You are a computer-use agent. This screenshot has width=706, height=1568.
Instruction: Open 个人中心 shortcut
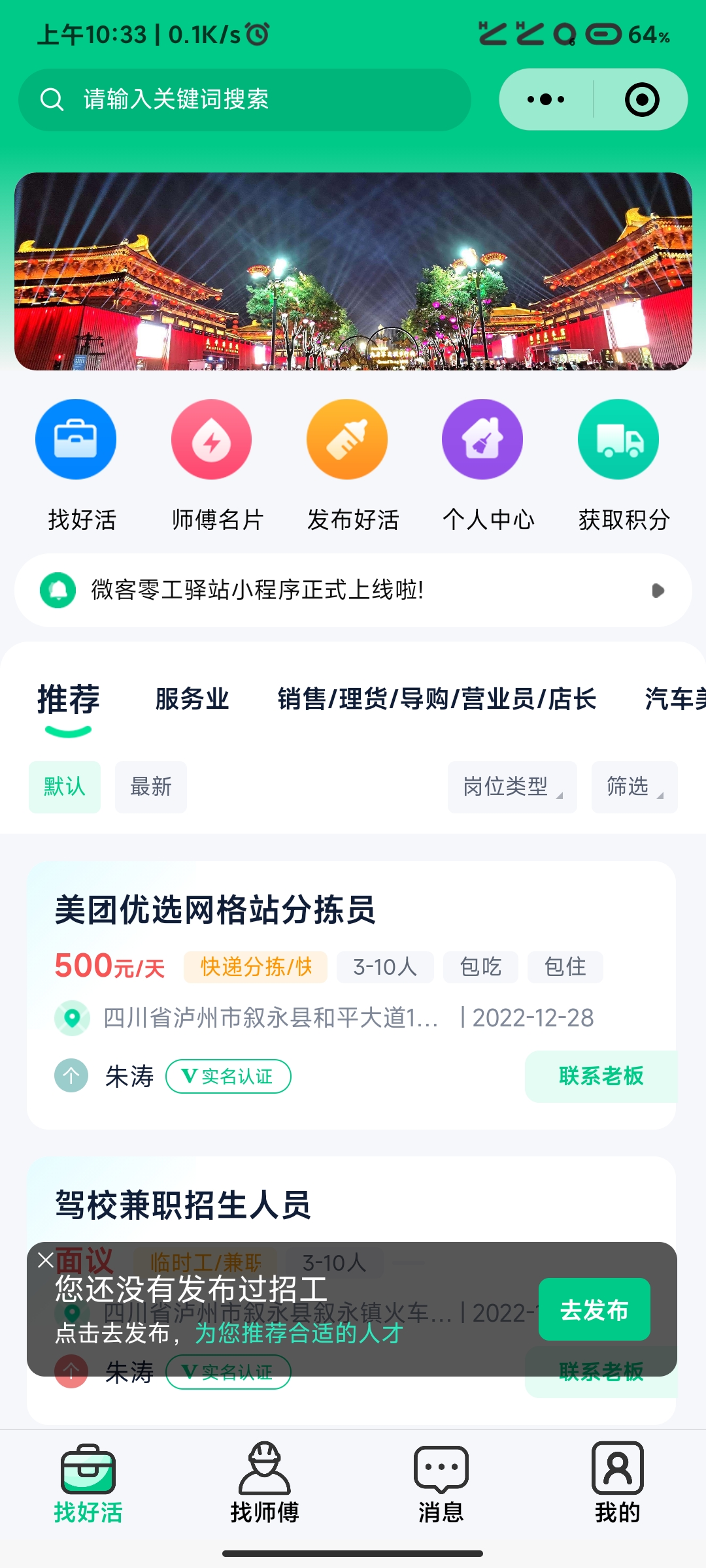[x=482, y=440]
